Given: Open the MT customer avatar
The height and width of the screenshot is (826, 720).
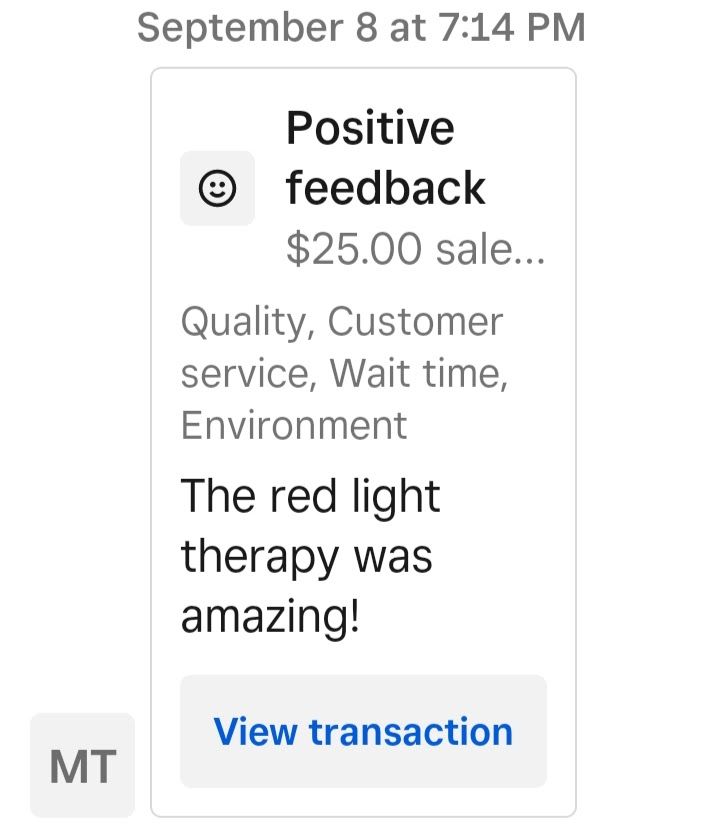Looking at the screenshot, I should (82, 766).
